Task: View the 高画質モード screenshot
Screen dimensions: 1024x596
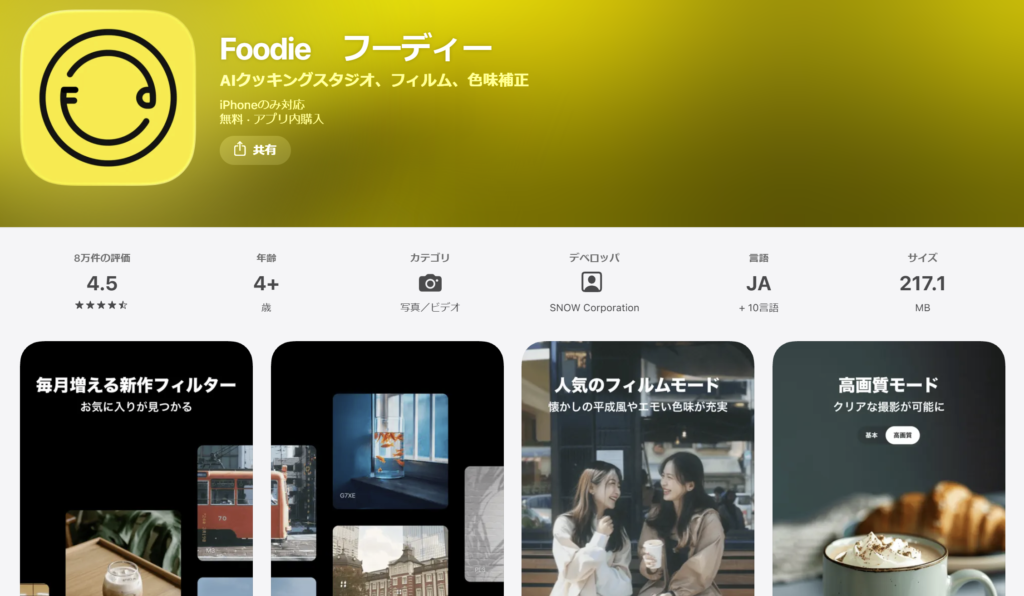Action: tap(888, 468)
